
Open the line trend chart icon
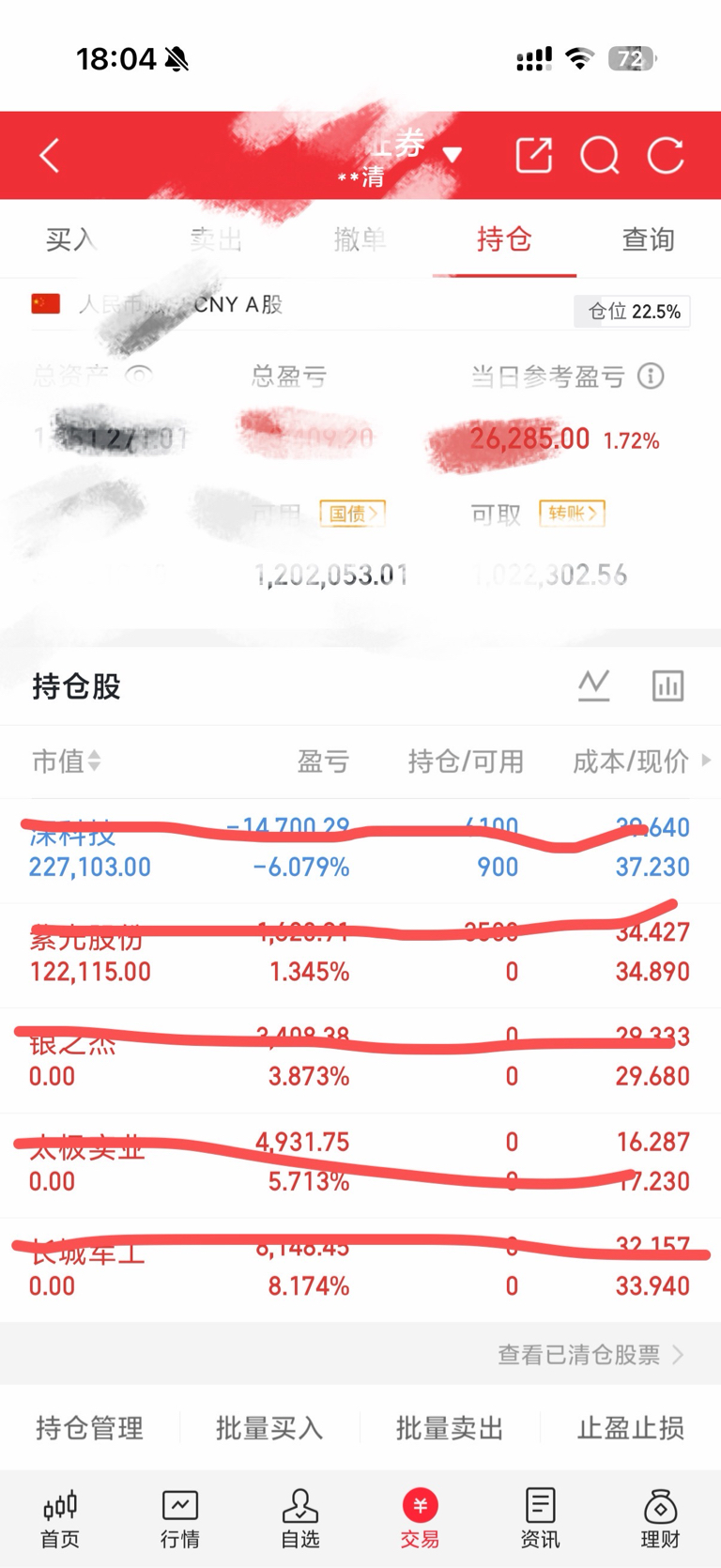(593, 685)
